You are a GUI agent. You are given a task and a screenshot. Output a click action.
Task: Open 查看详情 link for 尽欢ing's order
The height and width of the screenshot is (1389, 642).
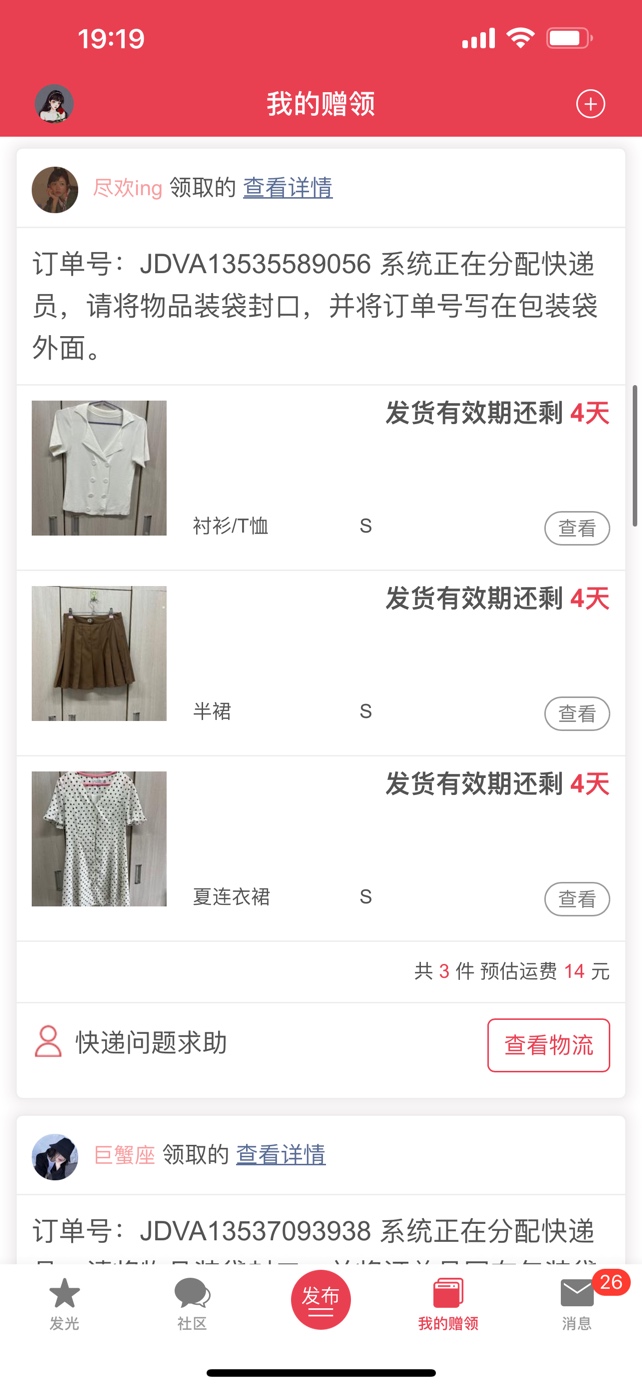click(288, 188)
